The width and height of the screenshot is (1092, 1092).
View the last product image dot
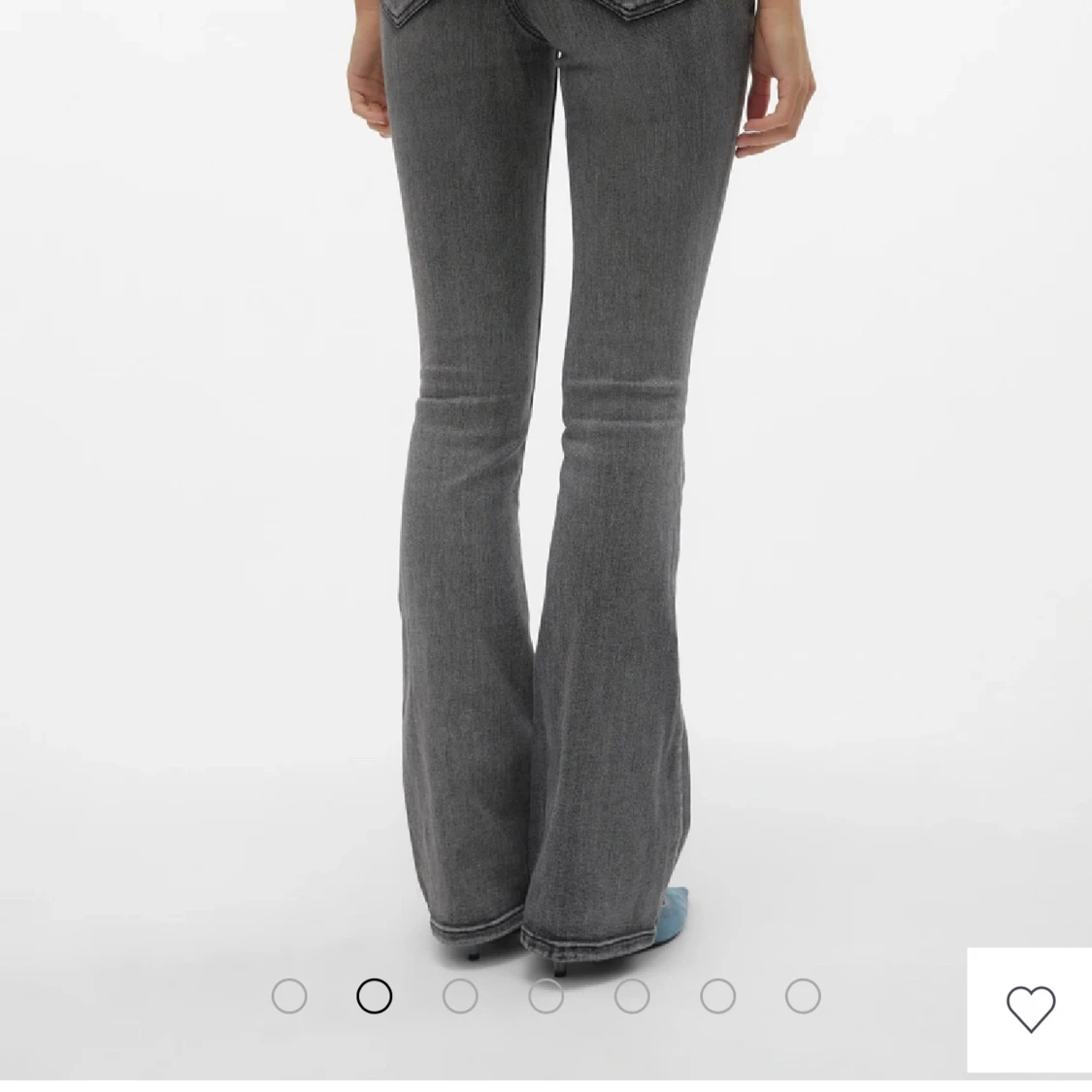(x=803, y=996)
